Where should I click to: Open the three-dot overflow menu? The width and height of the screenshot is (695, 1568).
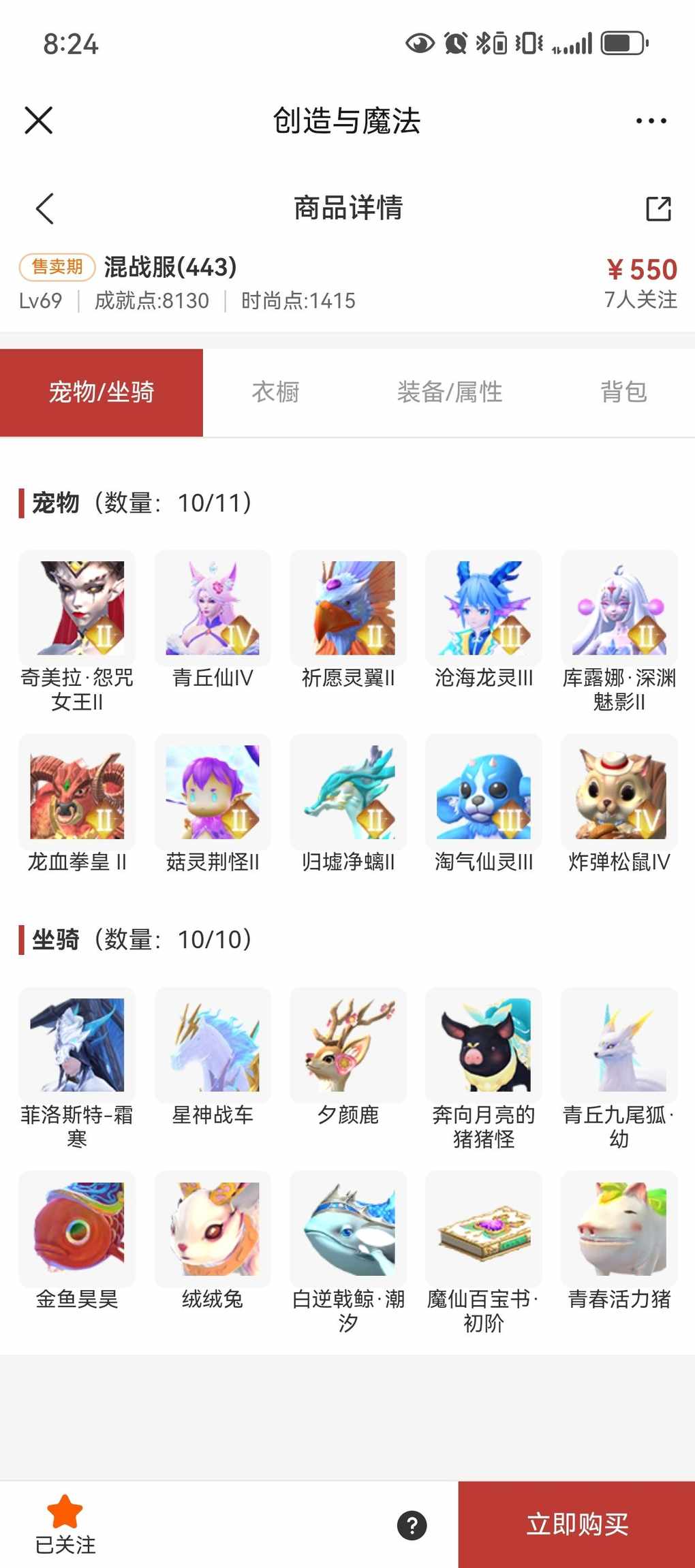[651, 121]
